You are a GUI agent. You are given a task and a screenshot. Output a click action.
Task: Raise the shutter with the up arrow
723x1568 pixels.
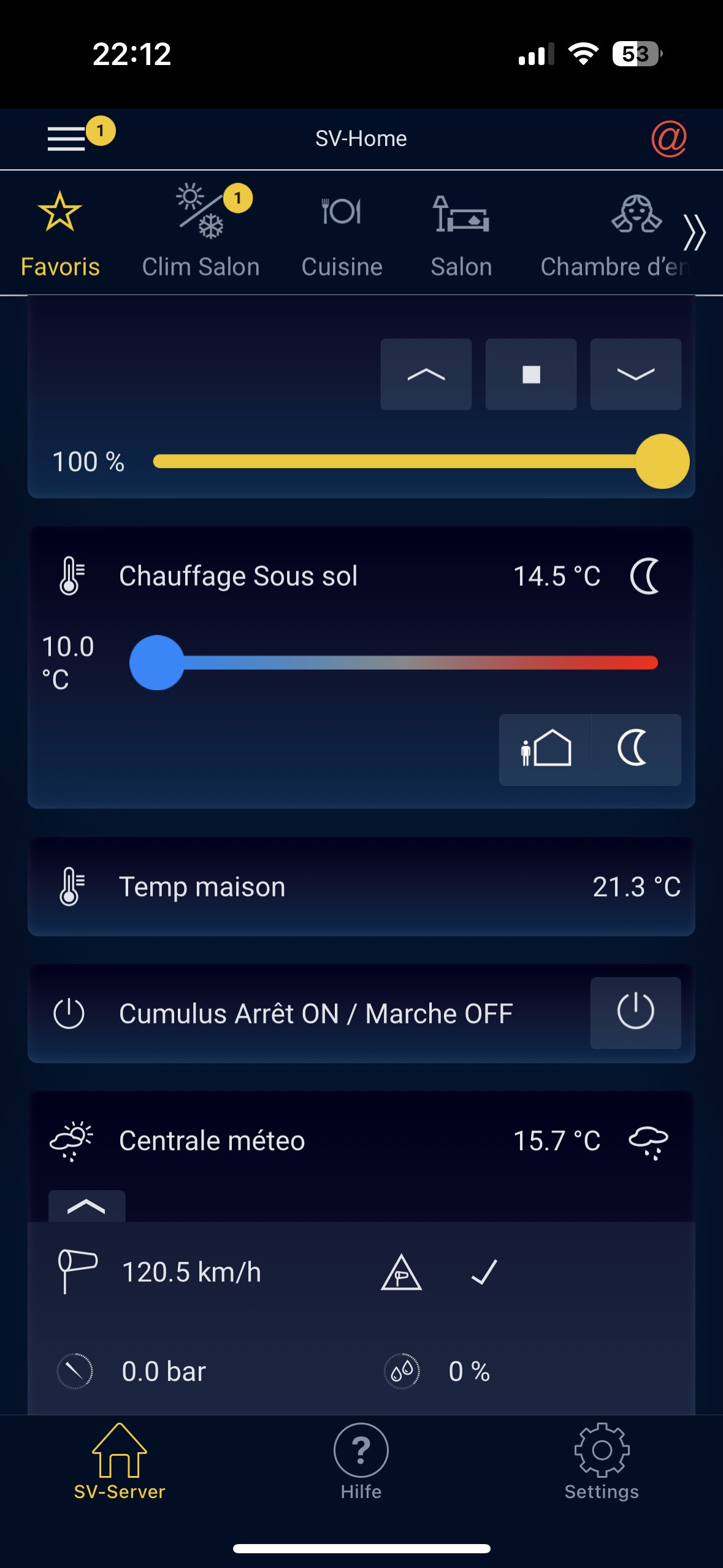coord(426,374)
